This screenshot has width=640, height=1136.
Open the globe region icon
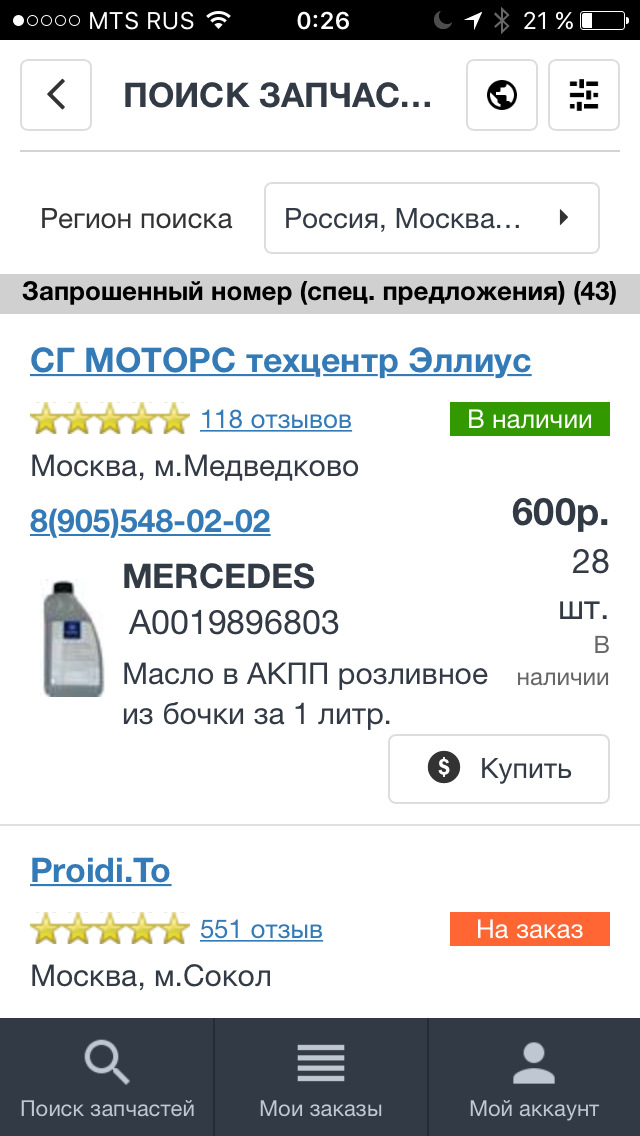coord(502,95)
